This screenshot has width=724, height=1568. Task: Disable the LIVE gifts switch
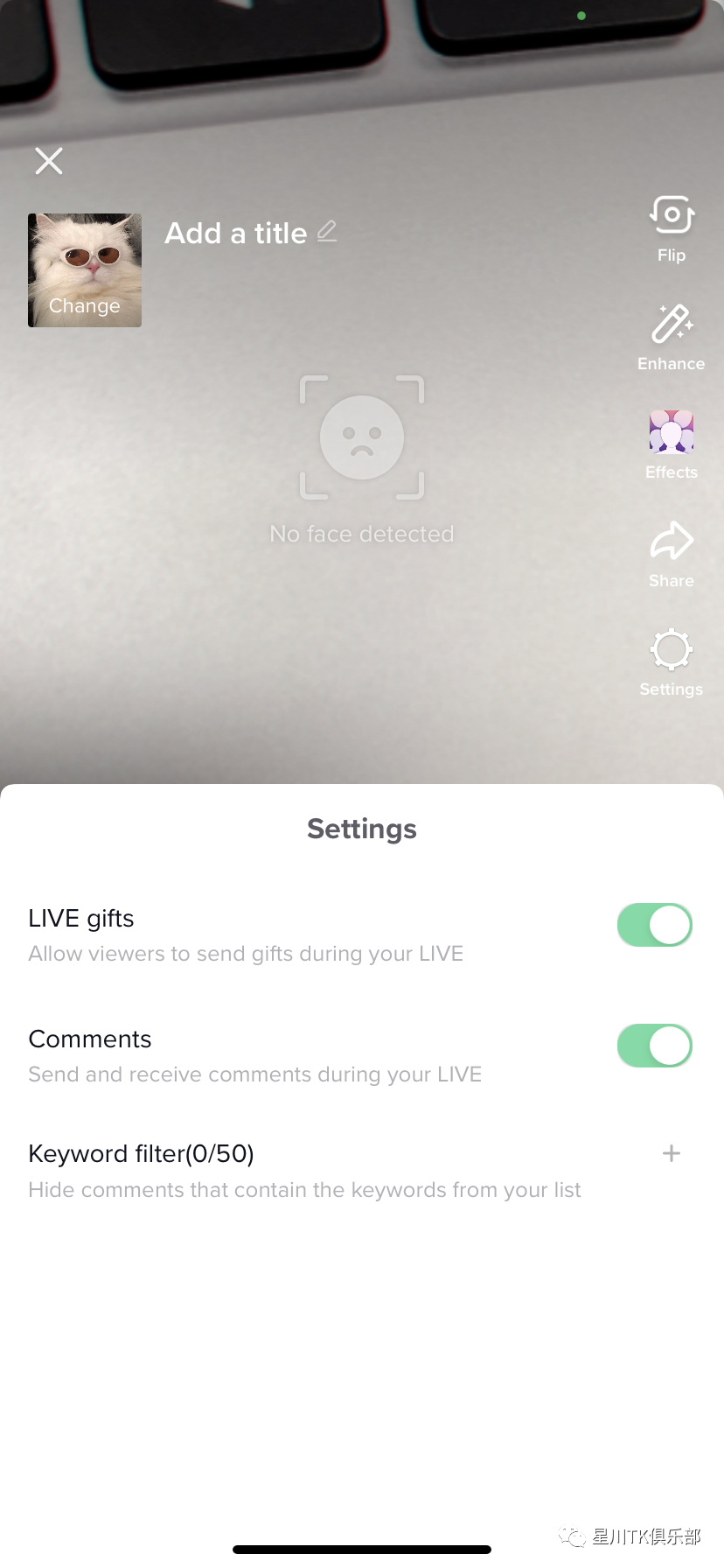pyautogui.click(x=654, y=925)
